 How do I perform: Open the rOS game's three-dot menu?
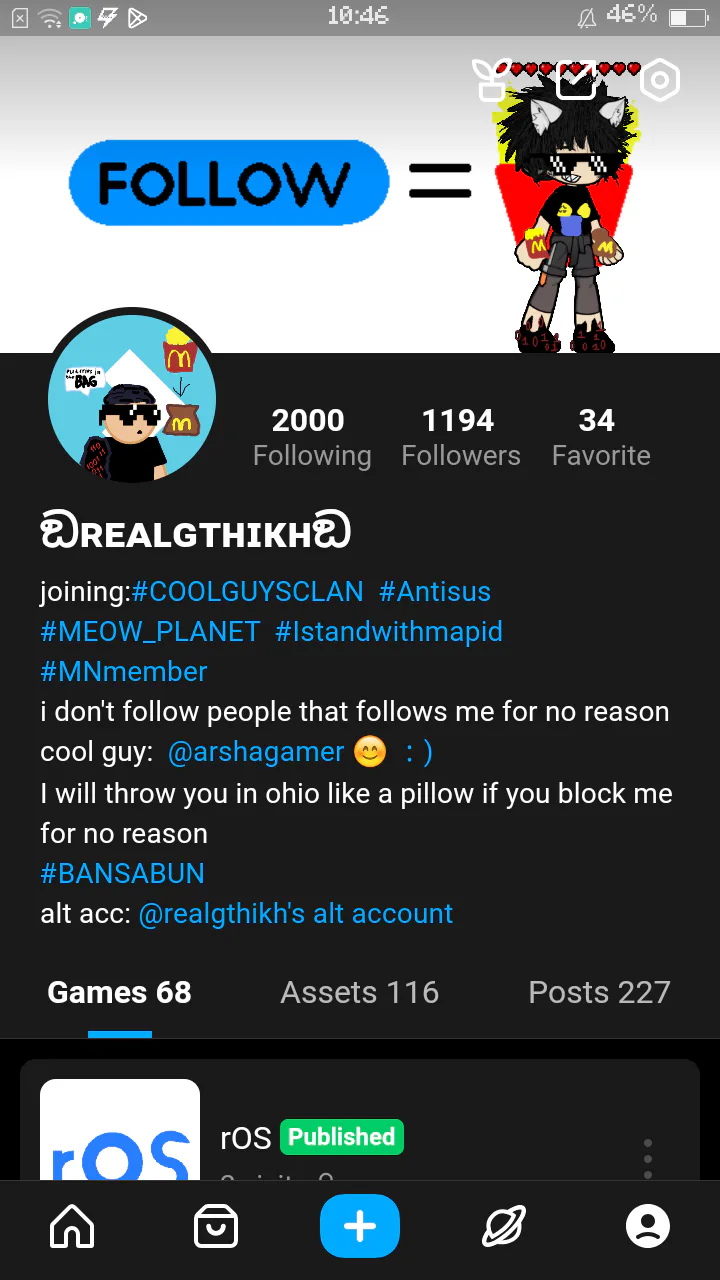tap(648, 1160)
